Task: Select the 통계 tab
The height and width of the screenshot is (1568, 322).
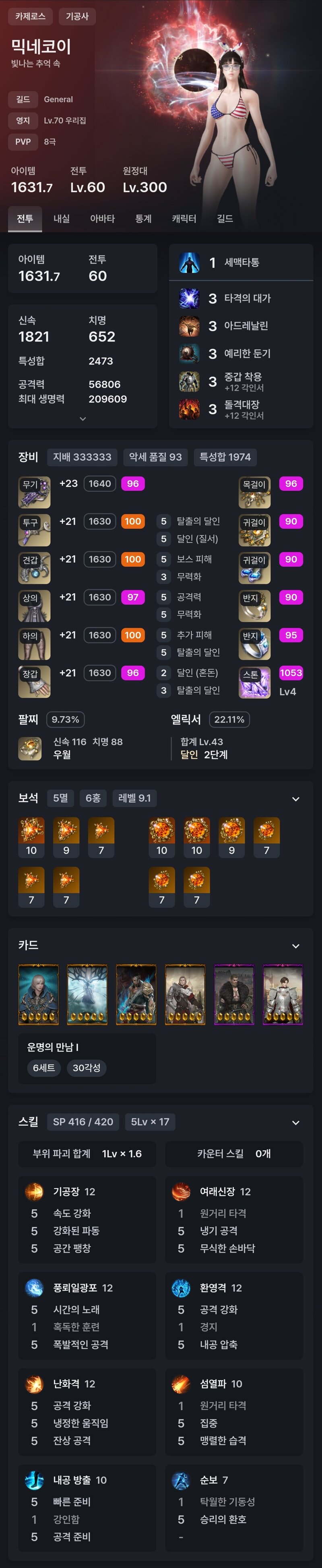Action: pos(143,219)
